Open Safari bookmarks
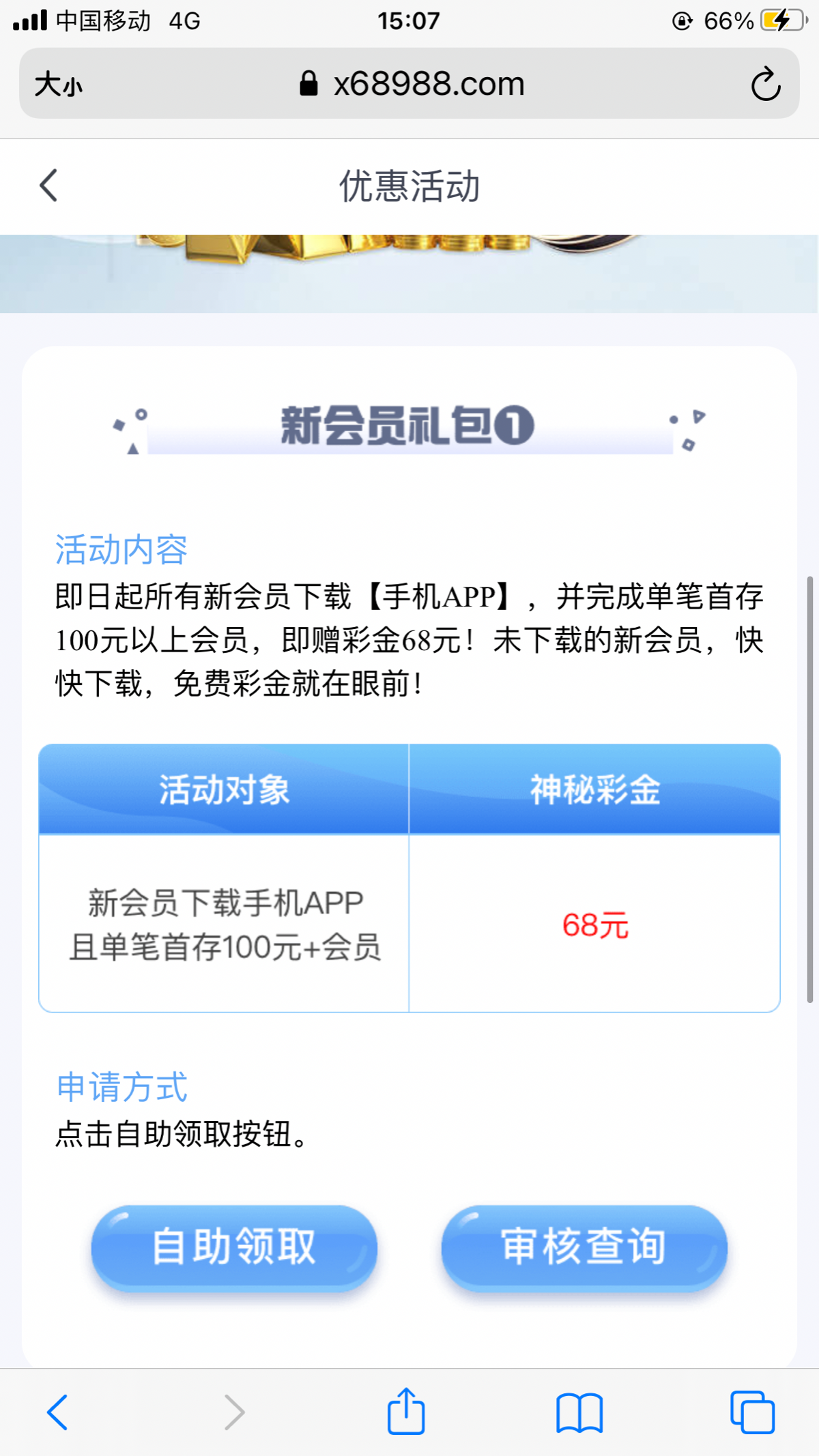Screen dimensions: 819x1456 click(579, 1412)
